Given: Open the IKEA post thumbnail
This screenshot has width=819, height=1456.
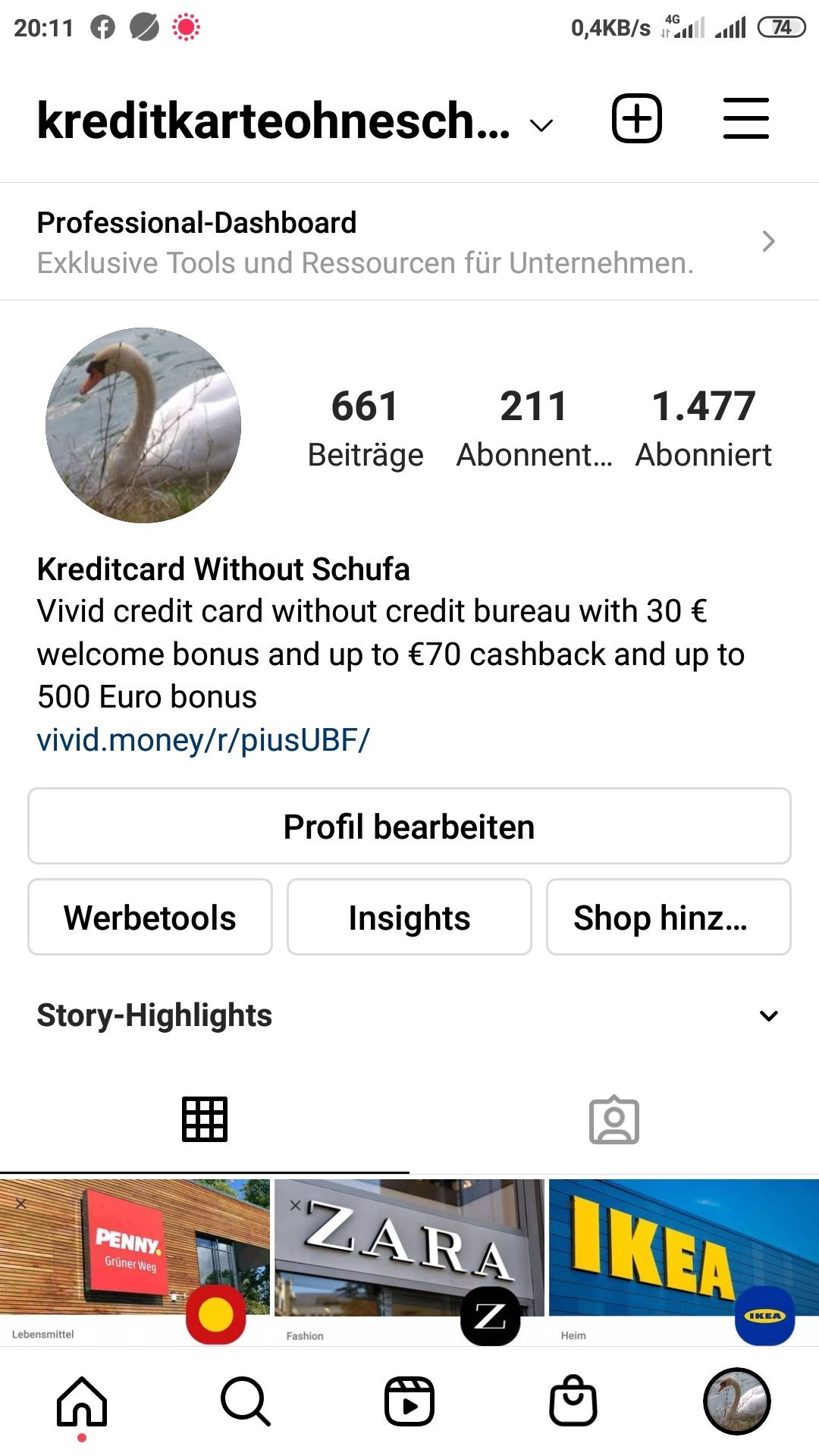Looking at the screenshot, I should (684, 1262).
